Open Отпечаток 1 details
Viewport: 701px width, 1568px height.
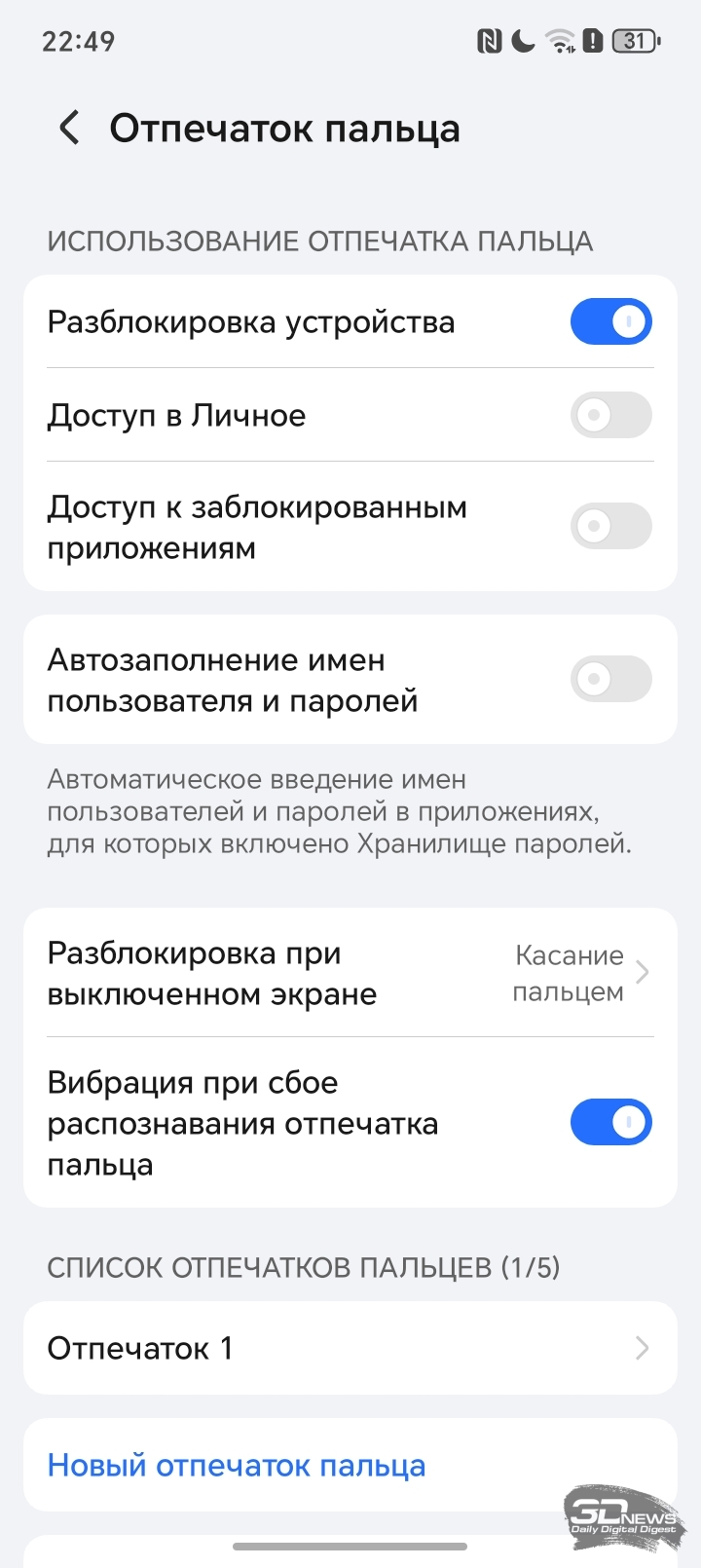pos(350,1348)
